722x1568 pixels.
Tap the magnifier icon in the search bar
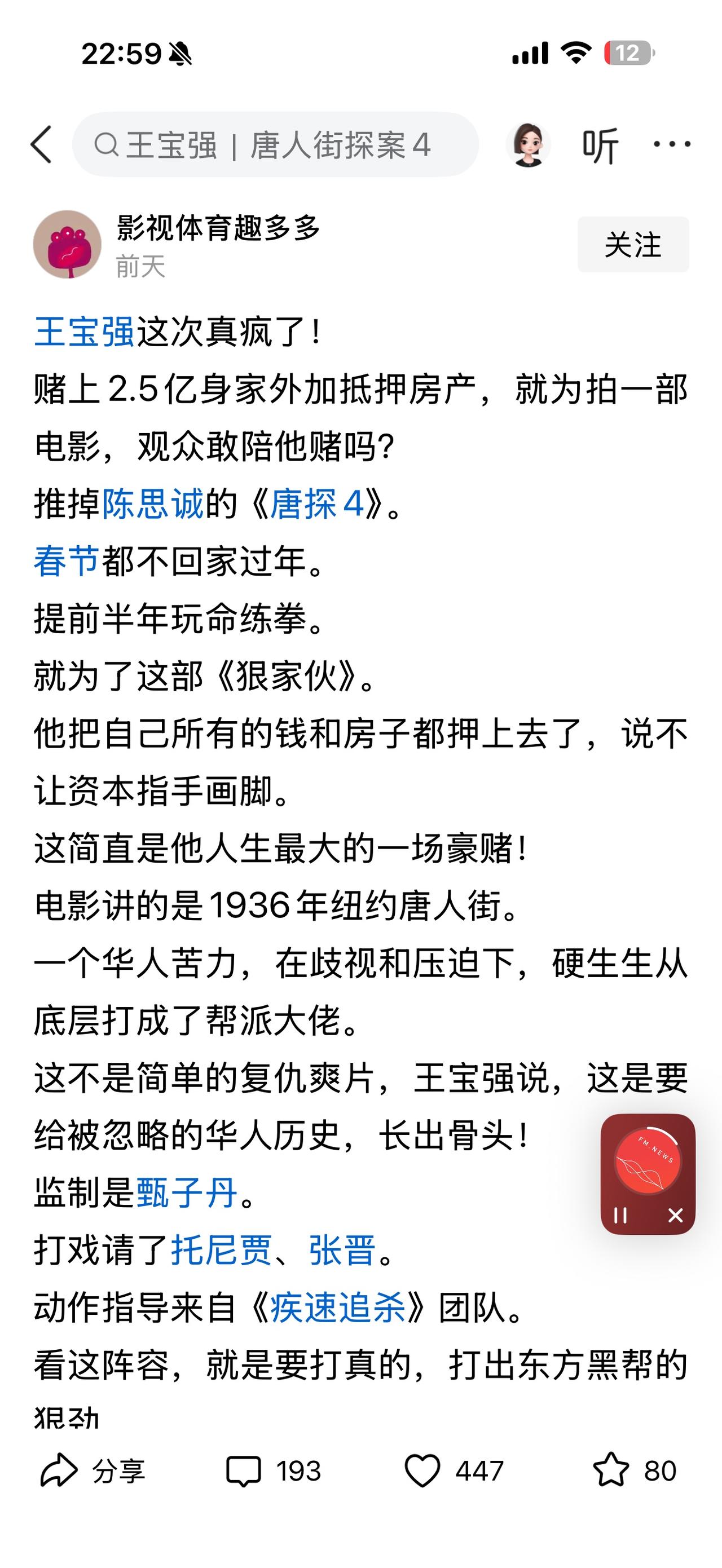[107, 145]
